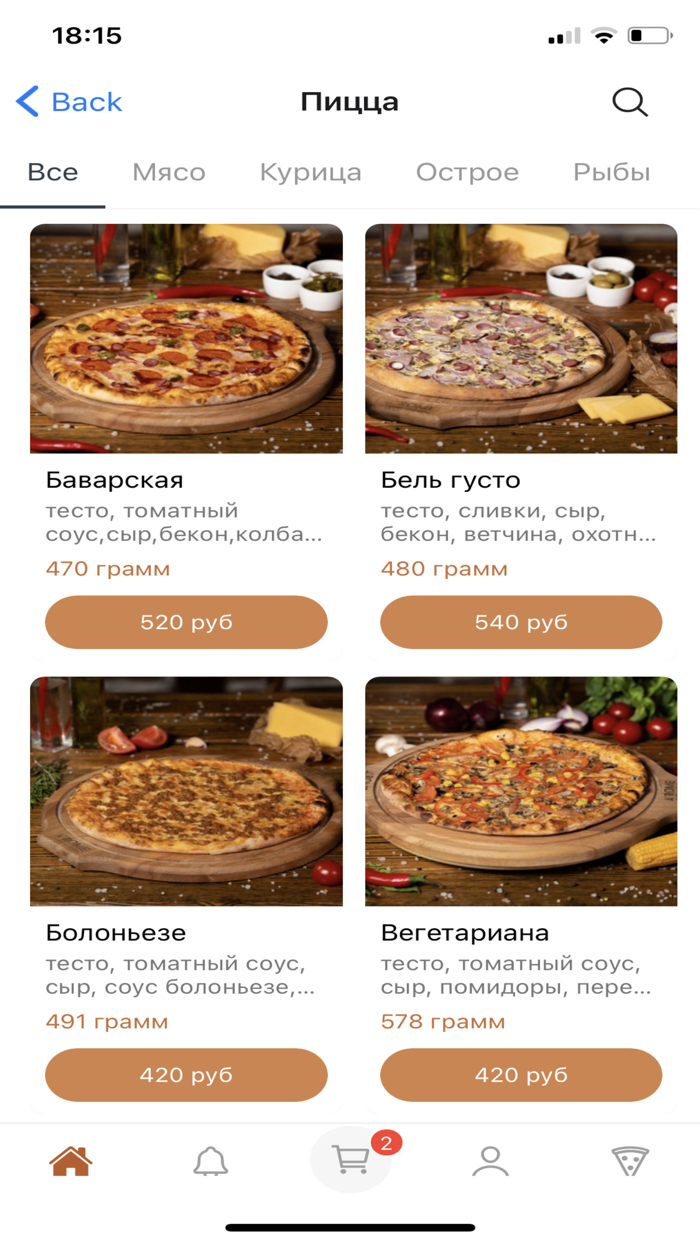Select the Все tab
Screen dimensions: 700x1244
tap(53, 172)
